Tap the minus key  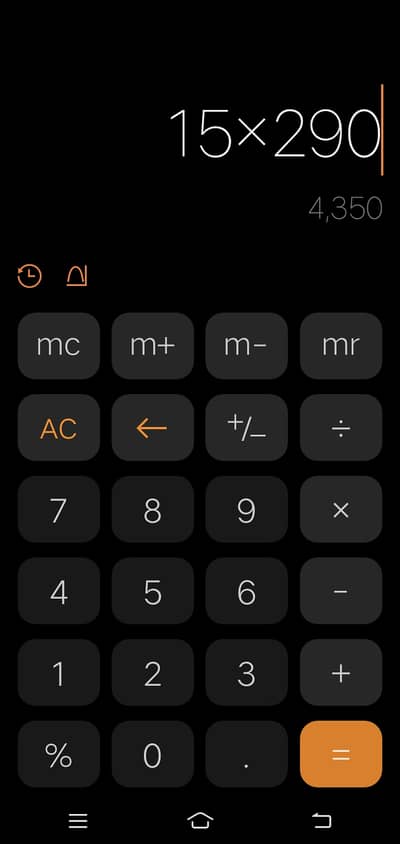click(x=341, y=592)
